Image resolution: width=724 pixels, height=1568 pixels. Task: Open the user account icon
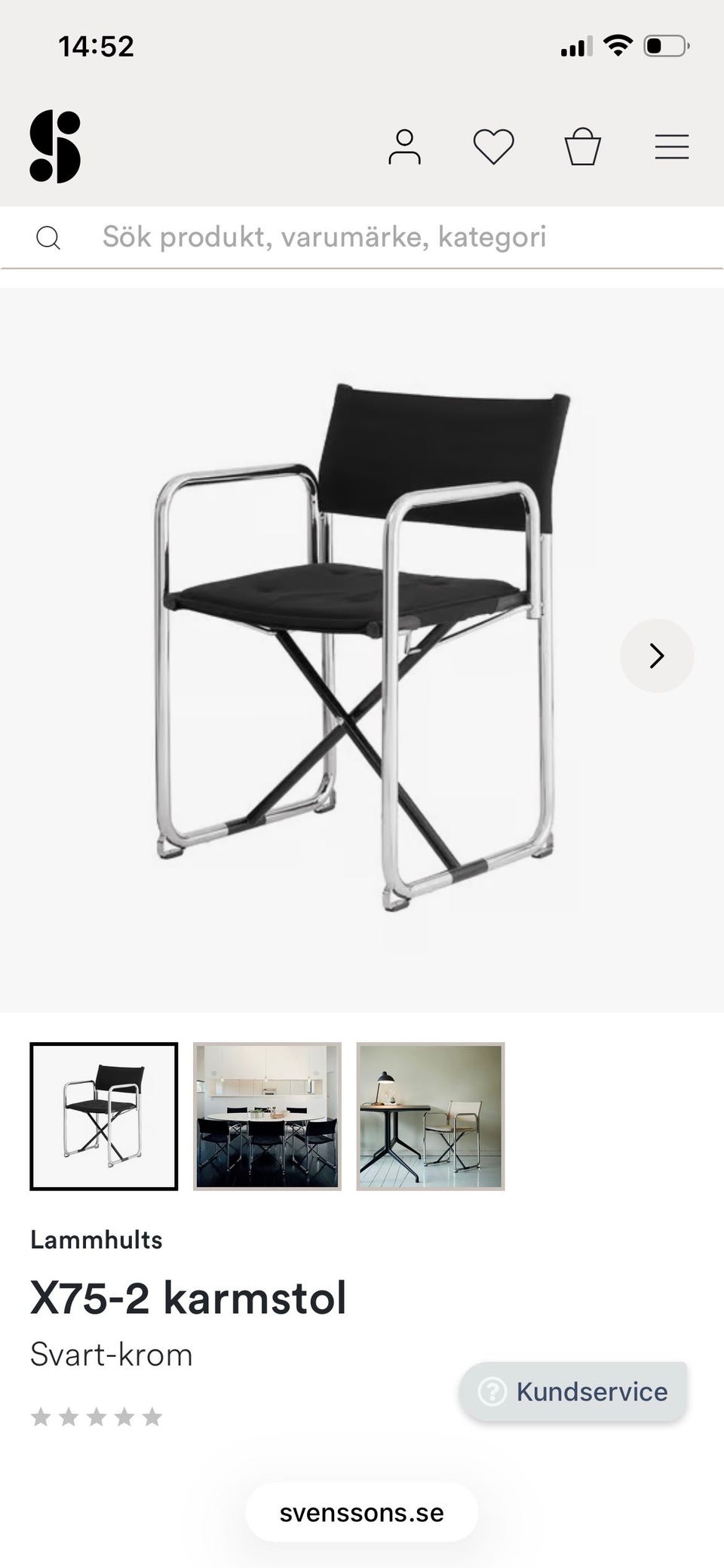coord(405,146)
